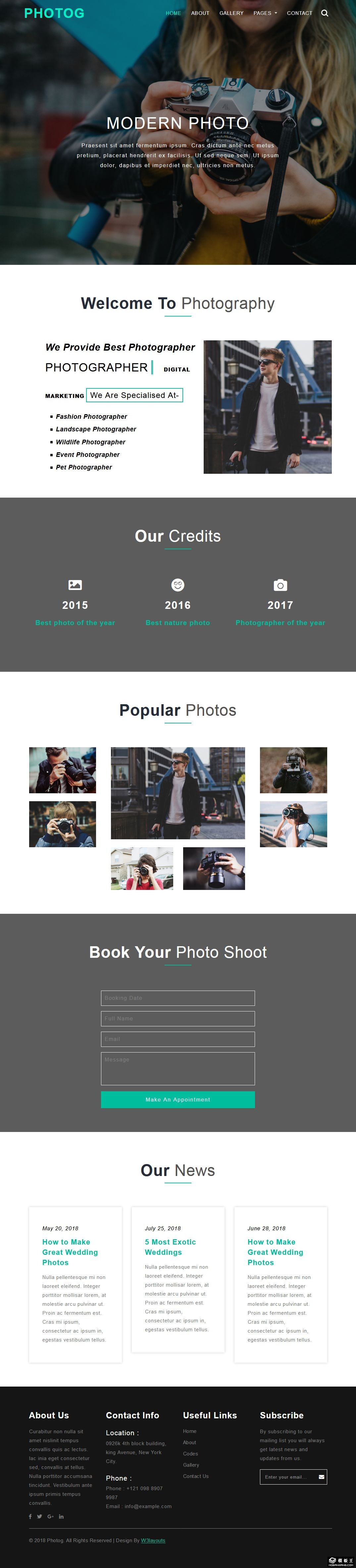
Task: Open the LinkedIn icon in footer
Action: point(62,1516)
